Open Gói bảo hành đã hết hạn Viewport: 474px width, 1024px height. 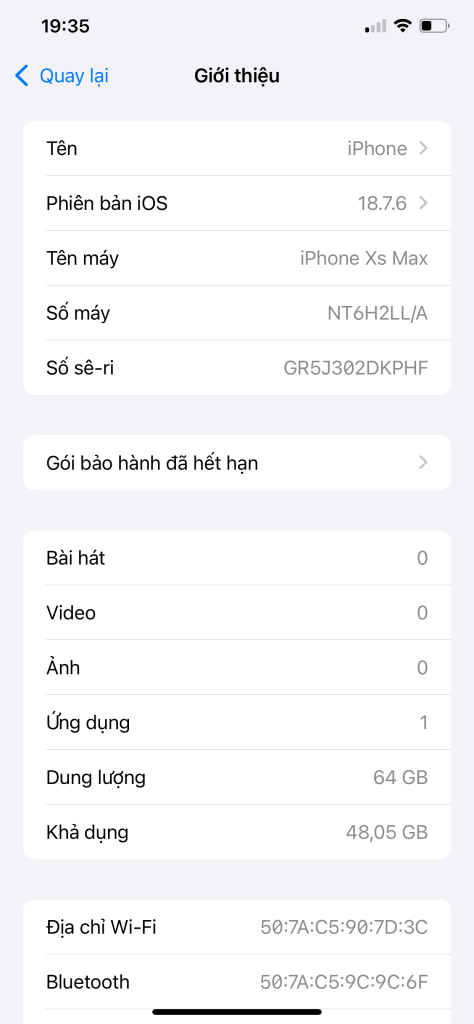point(237,462)
